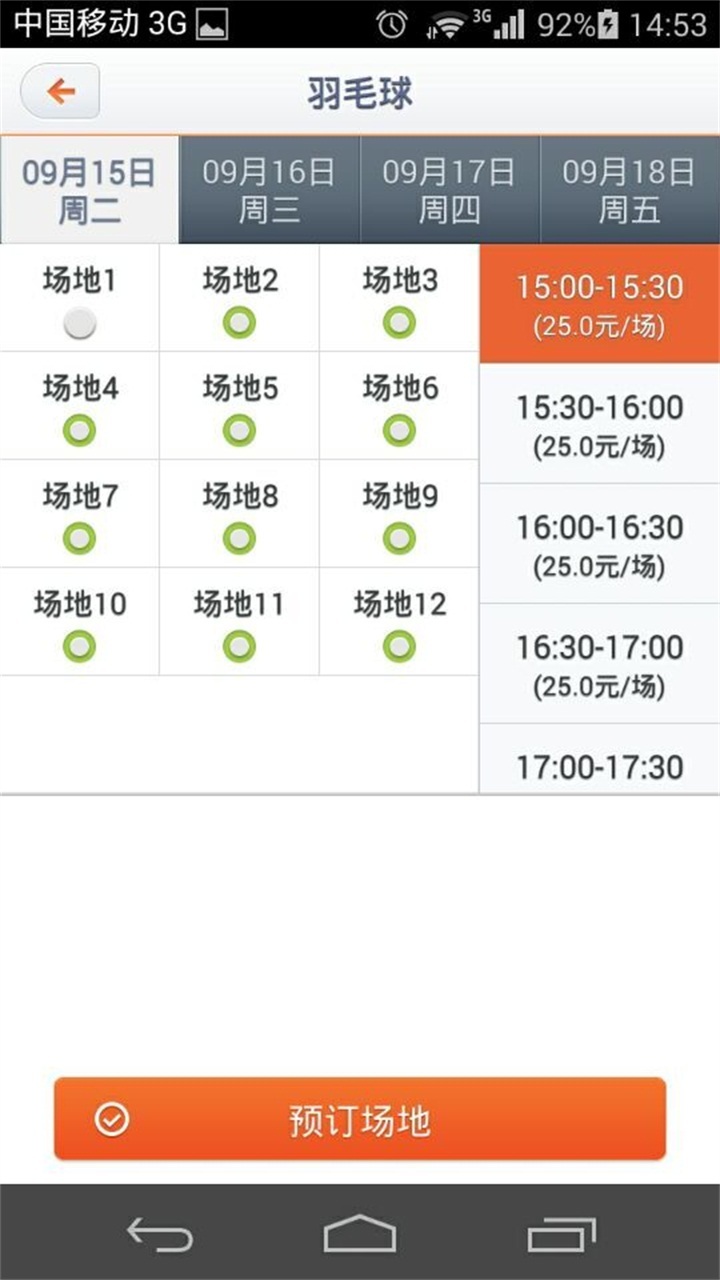The width and height of the screenshot is (720, 1280).
Task: Open the system recent apps view
Action: (x=561, y=1235)
